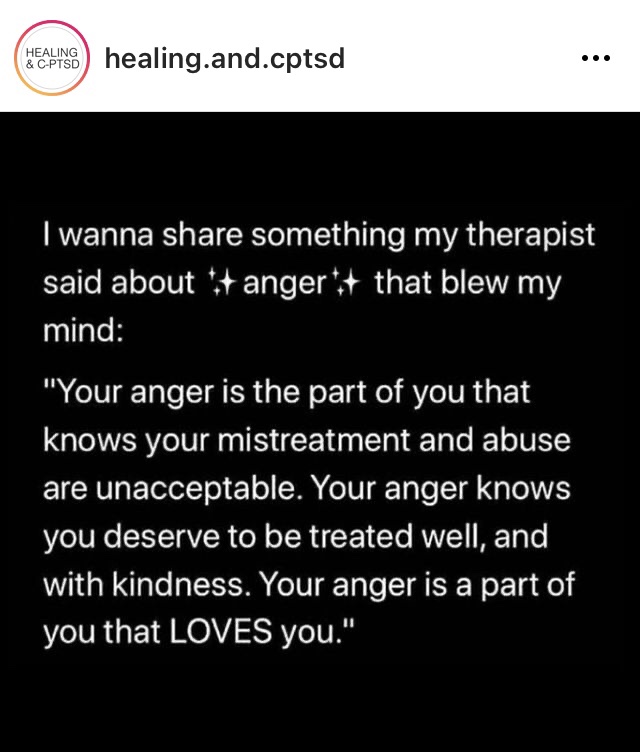
Task: Open the healing.and.cptsd username link
Action: tap(224, 58)
